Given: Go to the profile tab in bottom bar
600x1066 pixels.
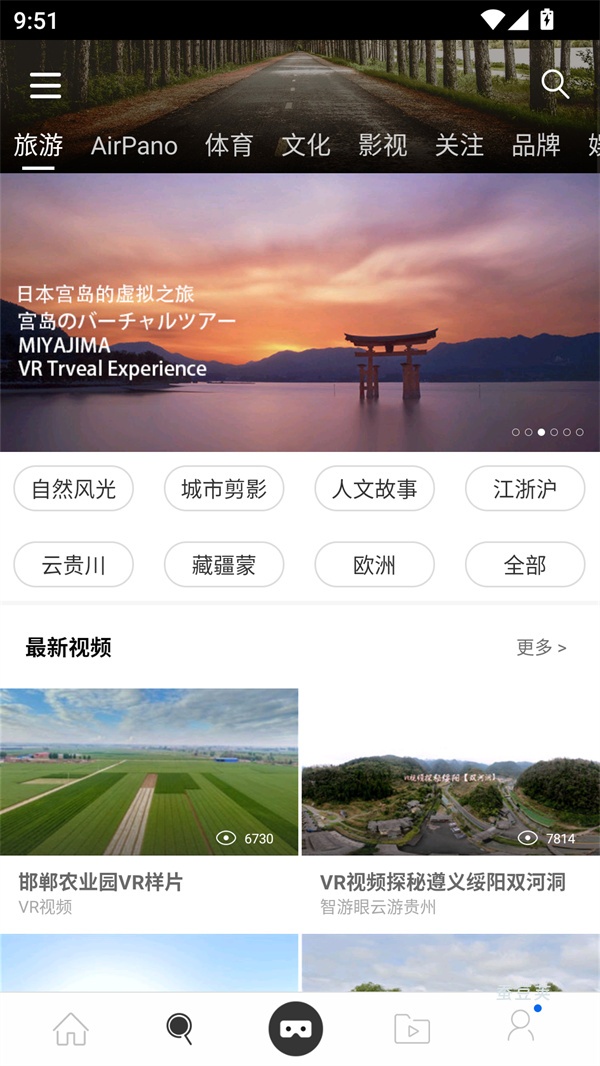Looking at the screenshot, I should point(520,1026).
